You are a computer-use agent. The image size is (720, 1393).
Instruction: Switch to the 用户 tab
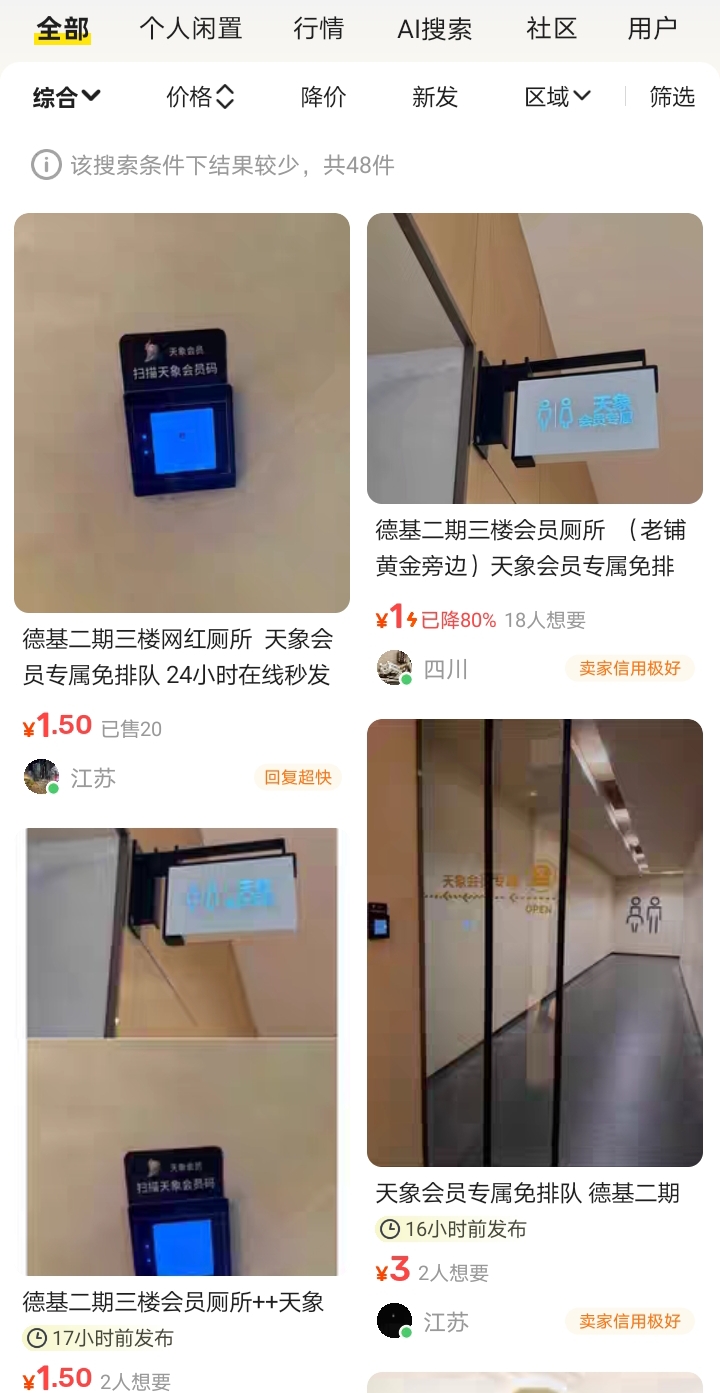pos(652,29)
